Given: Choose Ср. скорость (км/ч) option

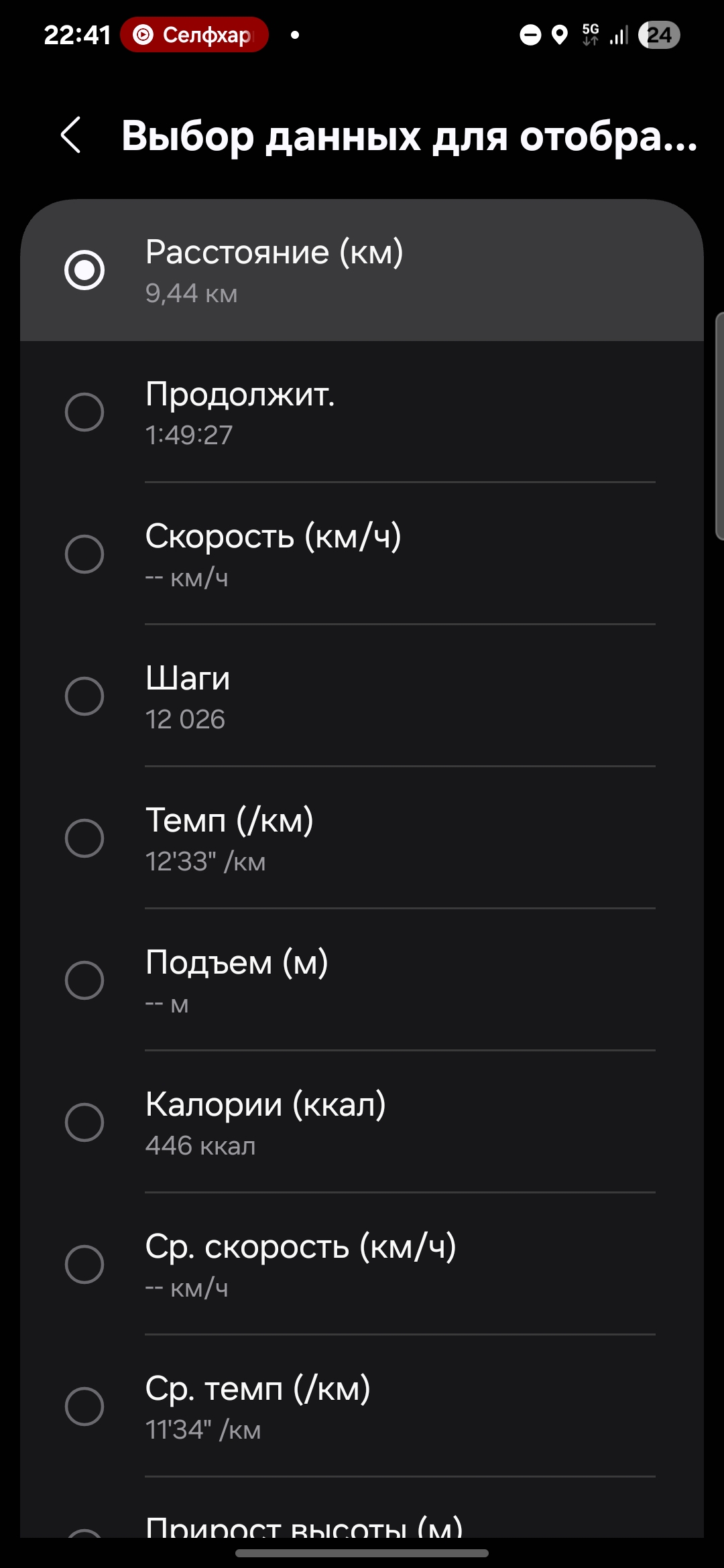Looking at the screenshot, I should pyautogui.click(x=362, y=1264).
